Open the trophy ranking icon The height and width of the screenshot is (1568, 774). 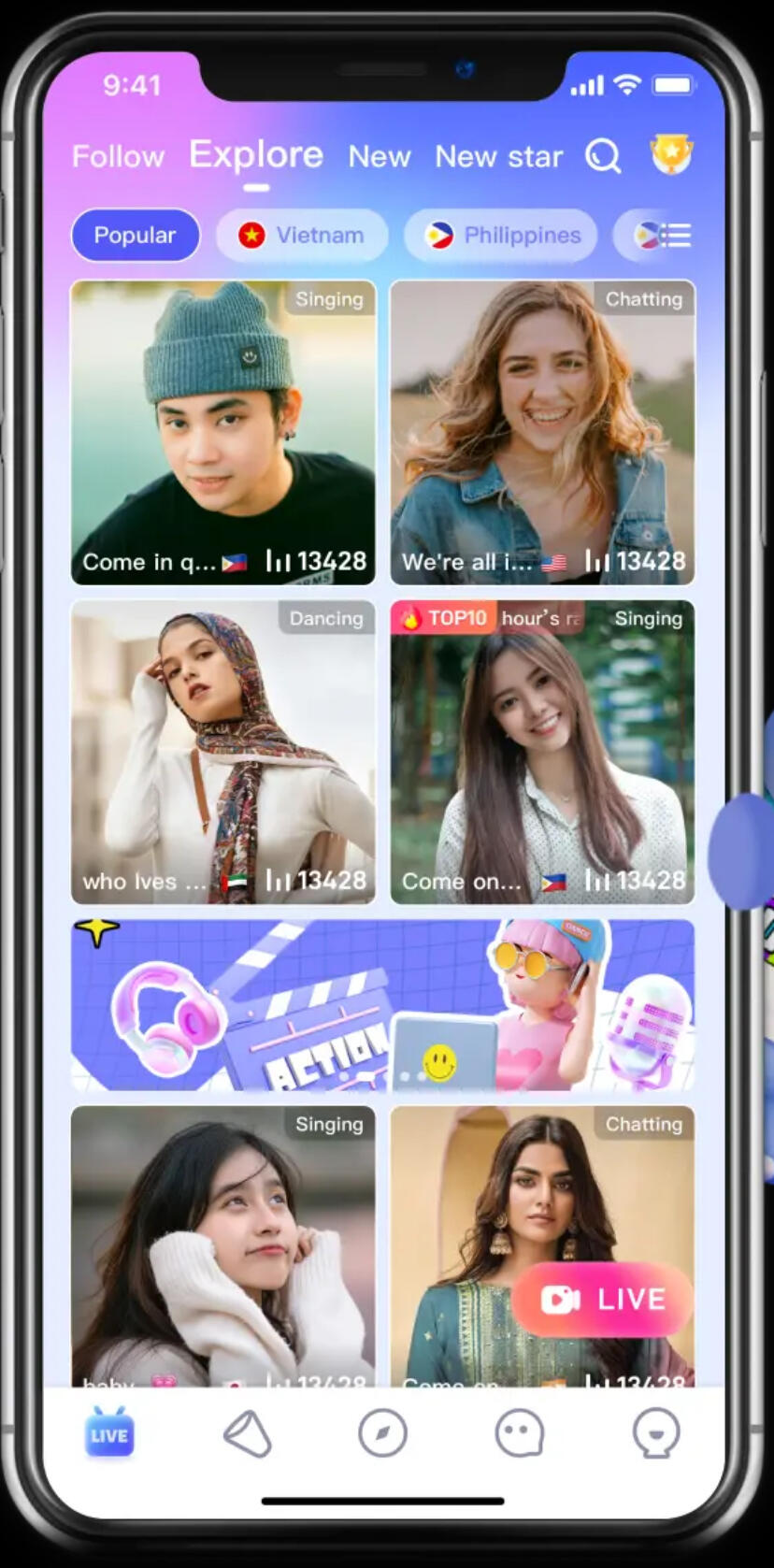click(671, 154)
